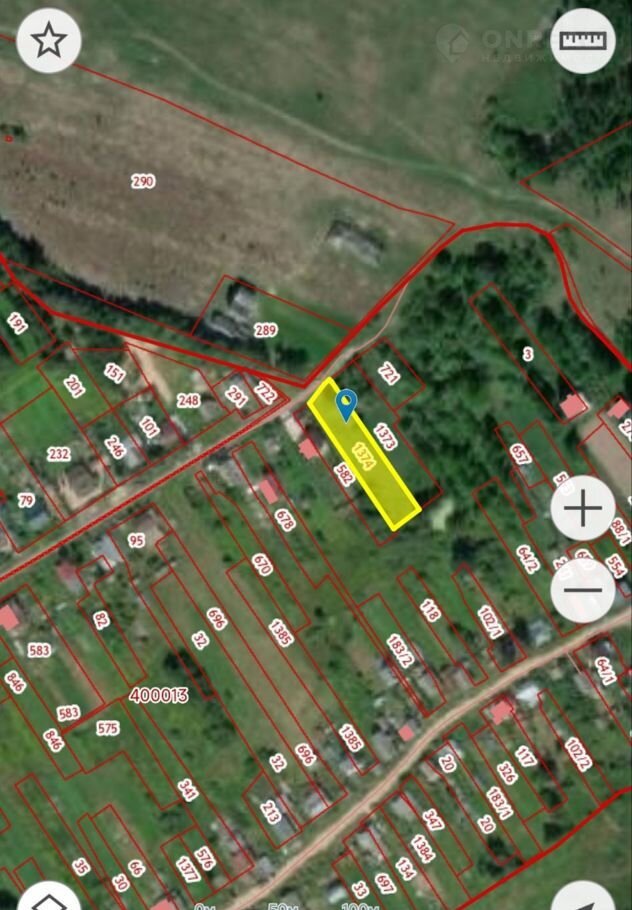This screenshot has width=632, height=910.
Task: Open the ruler measurement tool
Action: pos(583,41)
